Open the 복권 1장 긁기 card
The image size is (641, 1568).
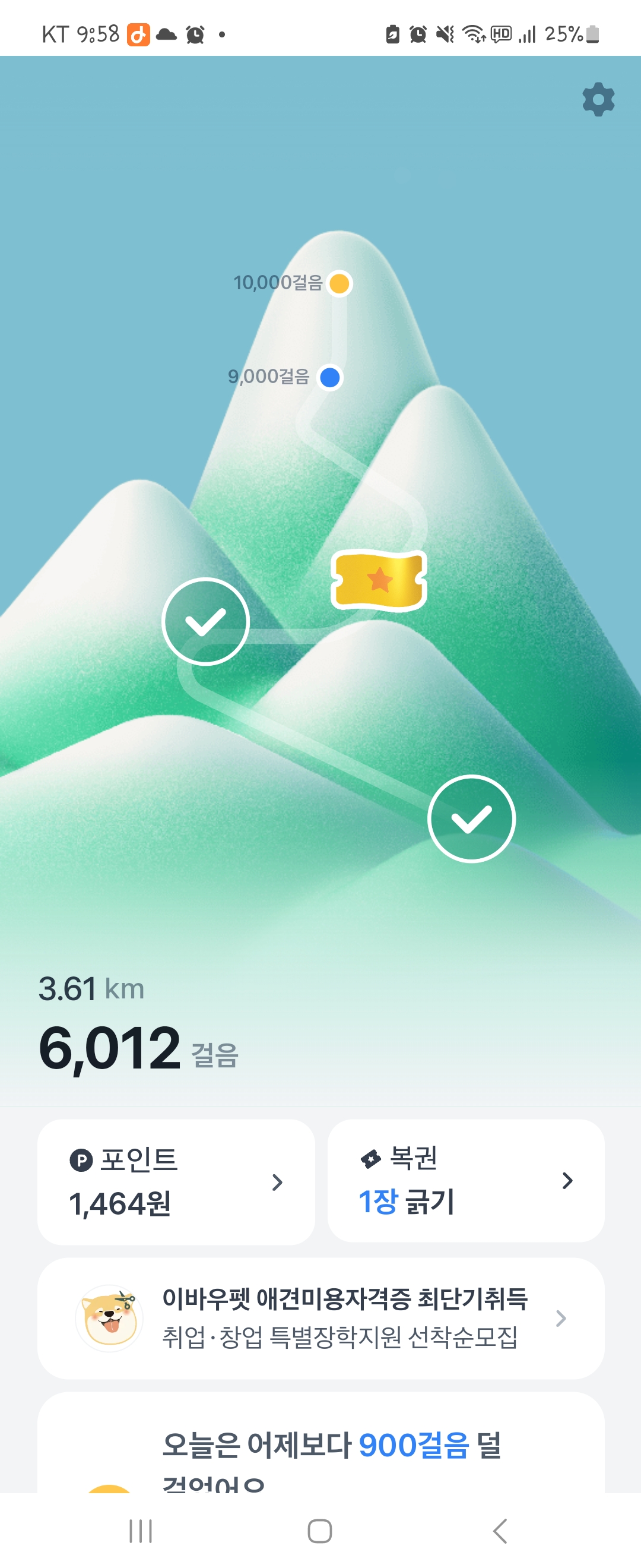pos(465,1180)
